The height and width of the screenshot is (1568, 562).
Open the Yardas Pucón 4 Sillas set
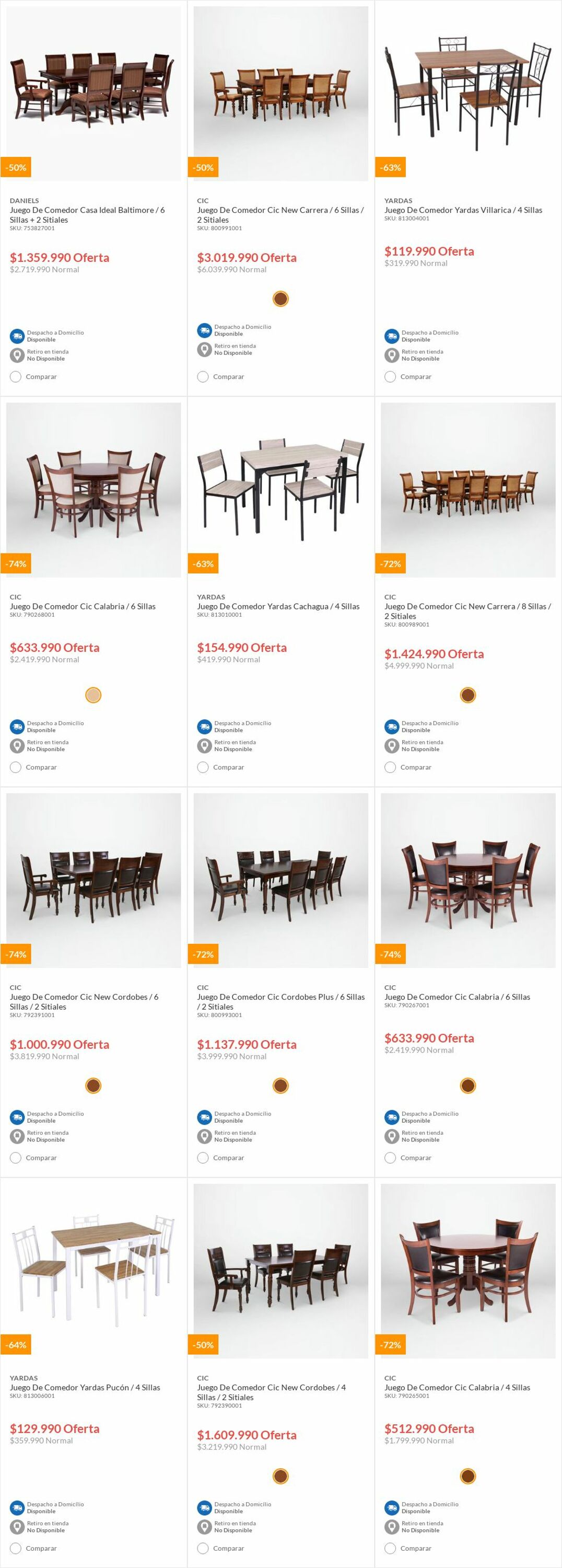(85, 1387)
